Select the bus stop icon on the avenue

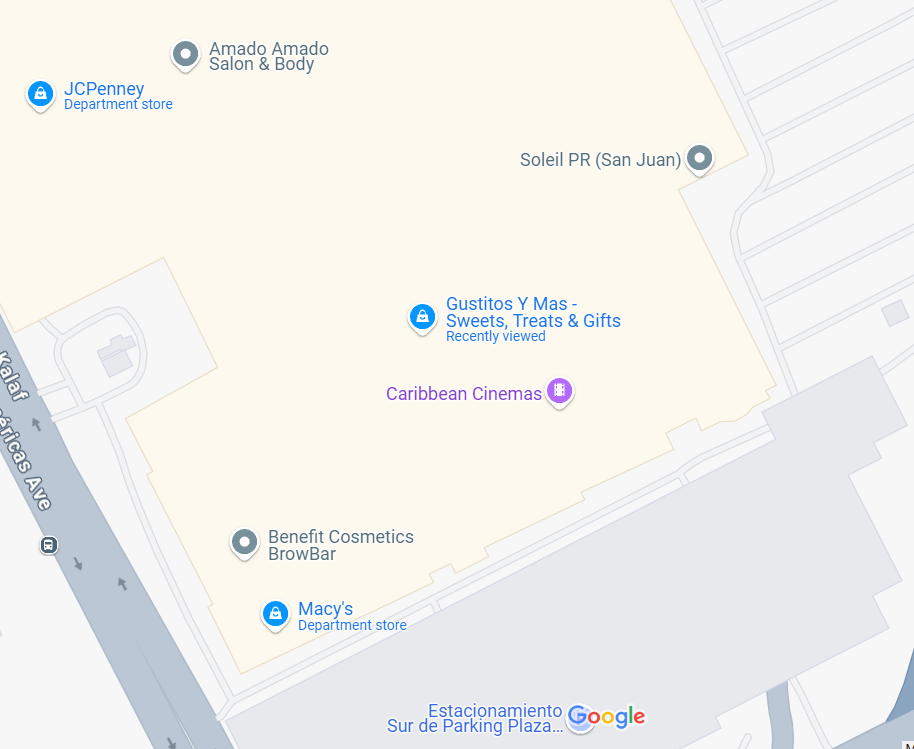point(48,545)
